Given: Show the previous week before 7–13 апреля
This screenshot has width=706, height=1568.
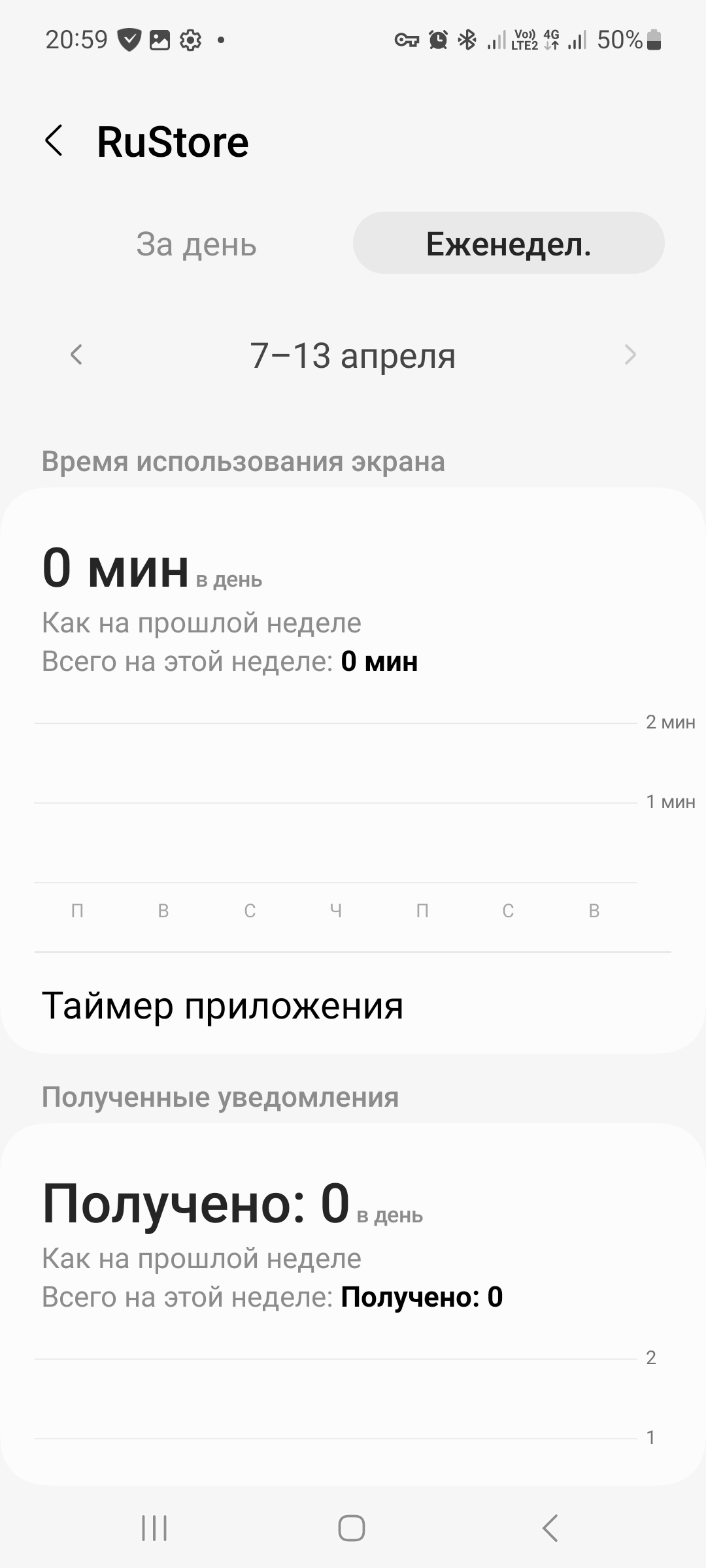Looking at the screenshot, I should pyautogui.click(x=76, y=355).
